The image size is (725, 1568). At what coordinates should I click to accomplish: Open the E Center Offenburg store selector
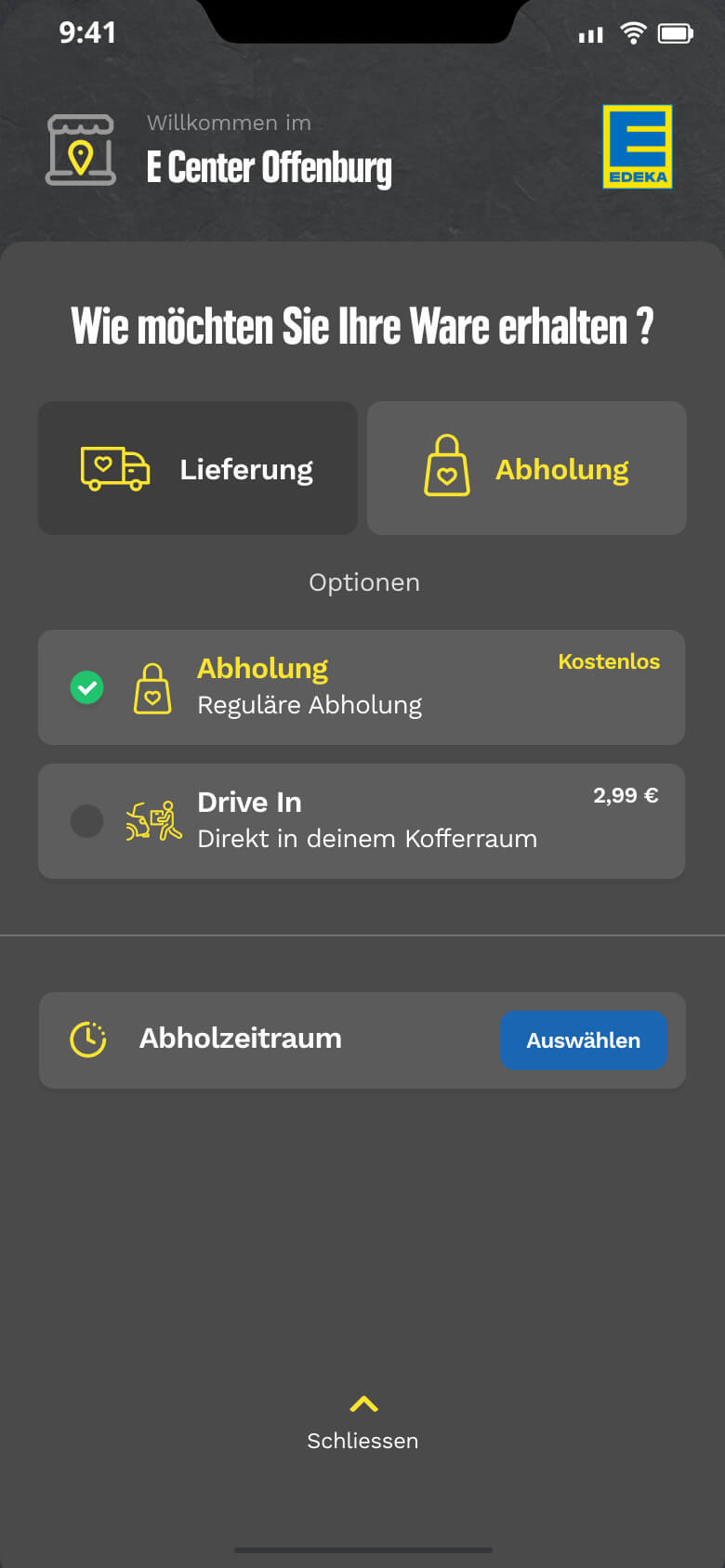coord(219,150)
